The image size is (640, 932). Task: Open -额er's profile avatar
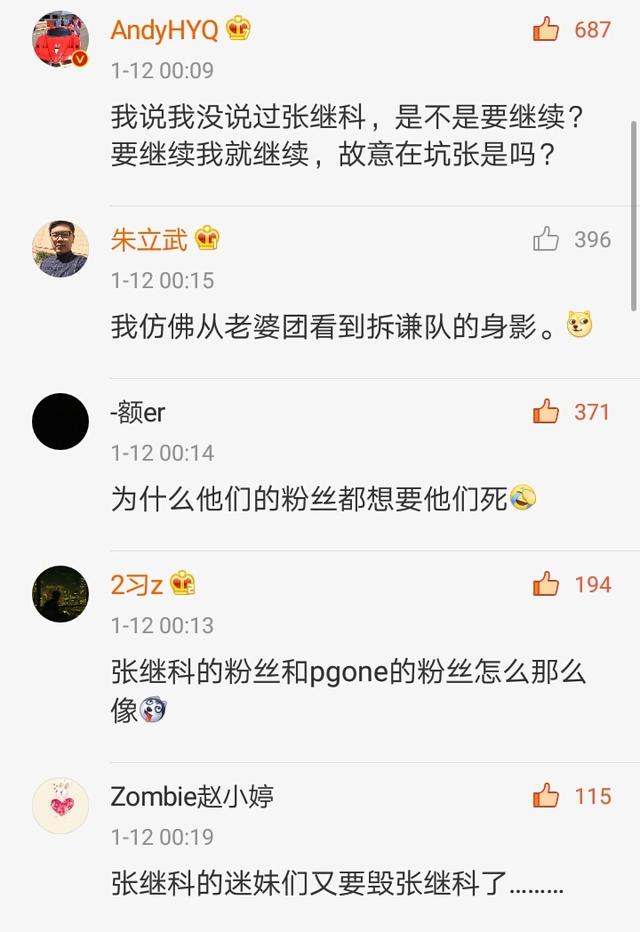tap(60, 421)
